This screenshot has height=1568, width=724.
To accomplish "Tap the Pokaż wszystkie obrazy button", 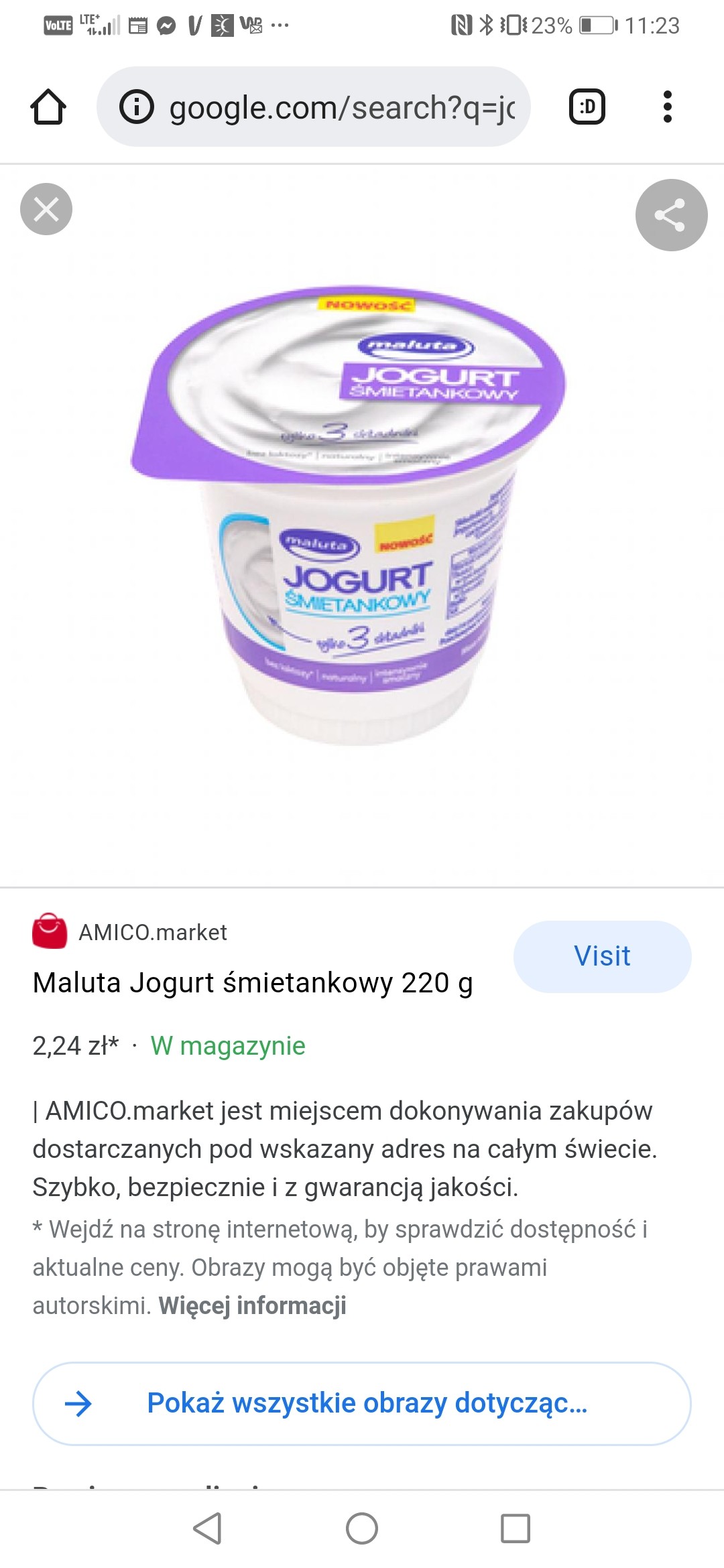I will (362, 1403).
